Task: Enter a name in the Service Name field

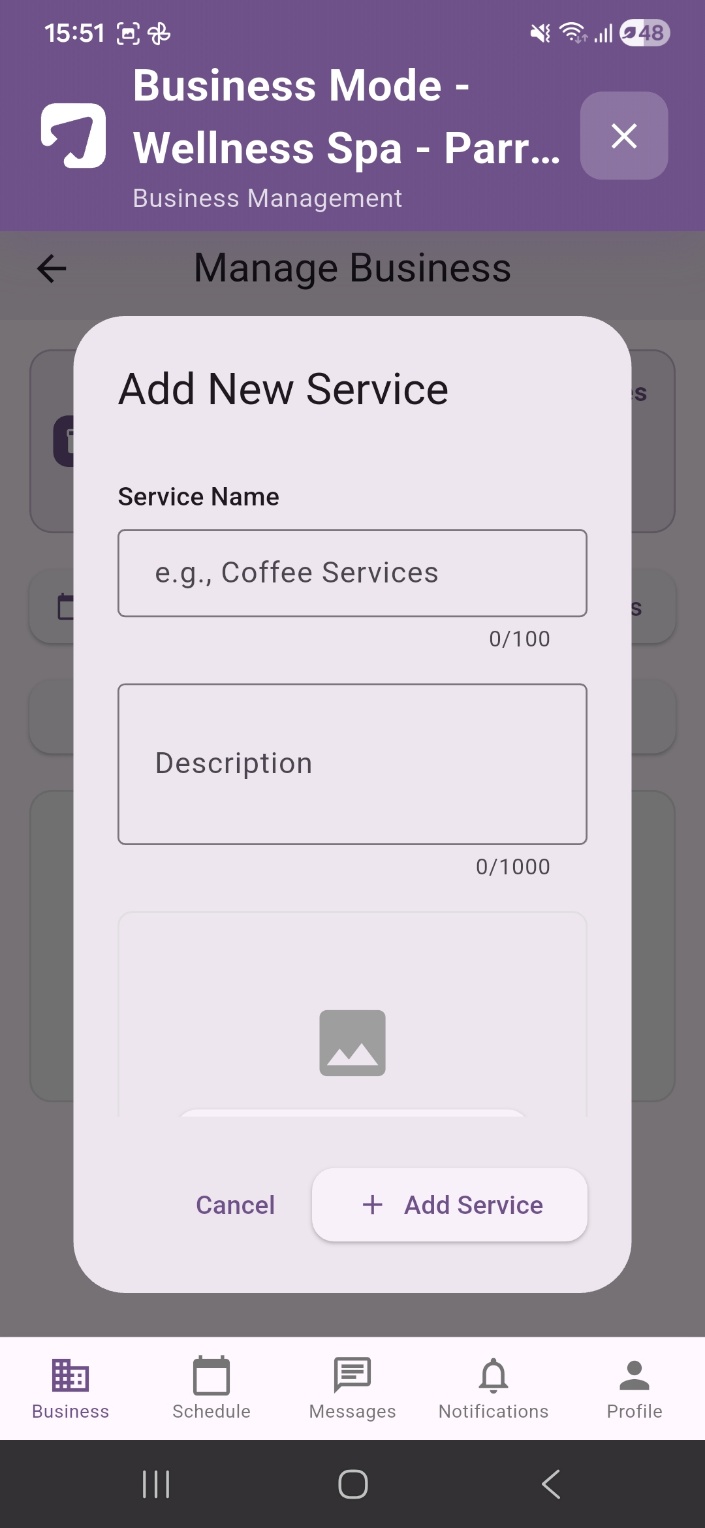Action: pyautogui.click(x=352, y=573)
